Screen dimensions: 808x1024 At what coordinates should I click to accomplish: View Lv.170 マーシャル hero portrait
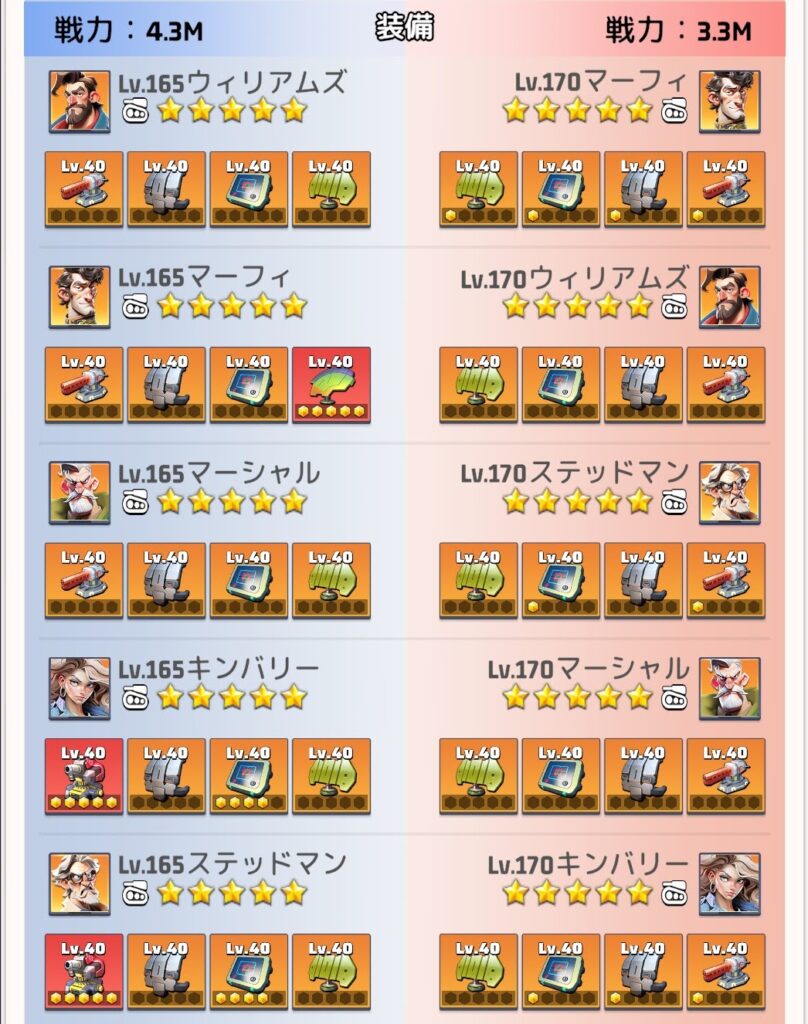click(729, 688)
